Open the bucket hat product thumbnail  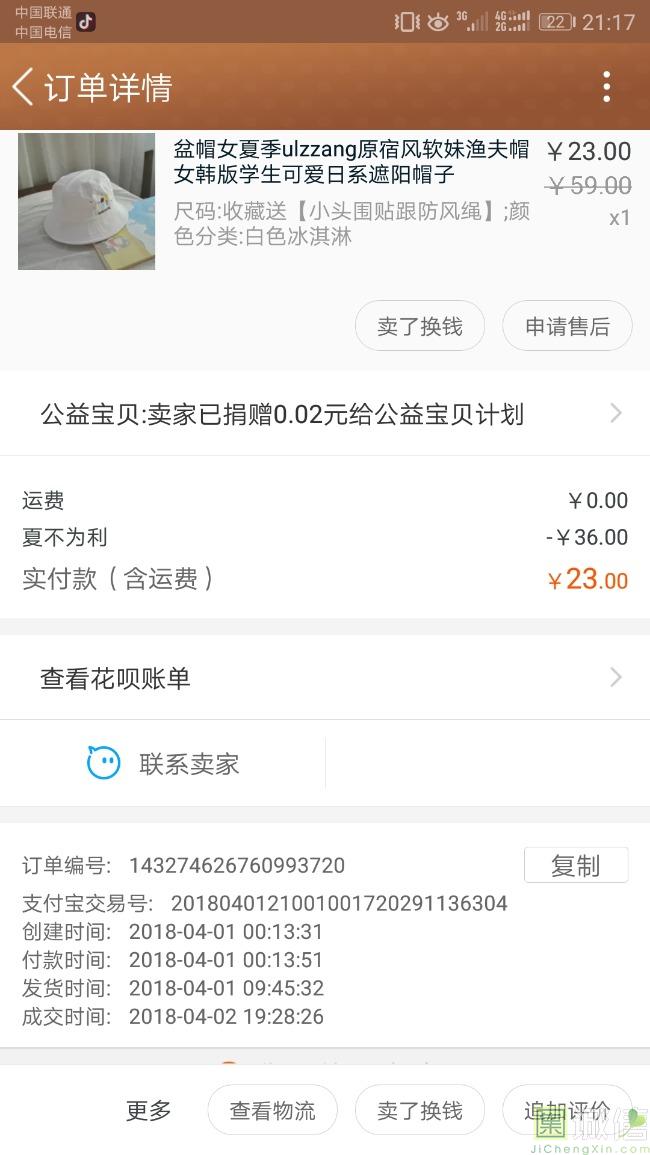tap(87, 201)
